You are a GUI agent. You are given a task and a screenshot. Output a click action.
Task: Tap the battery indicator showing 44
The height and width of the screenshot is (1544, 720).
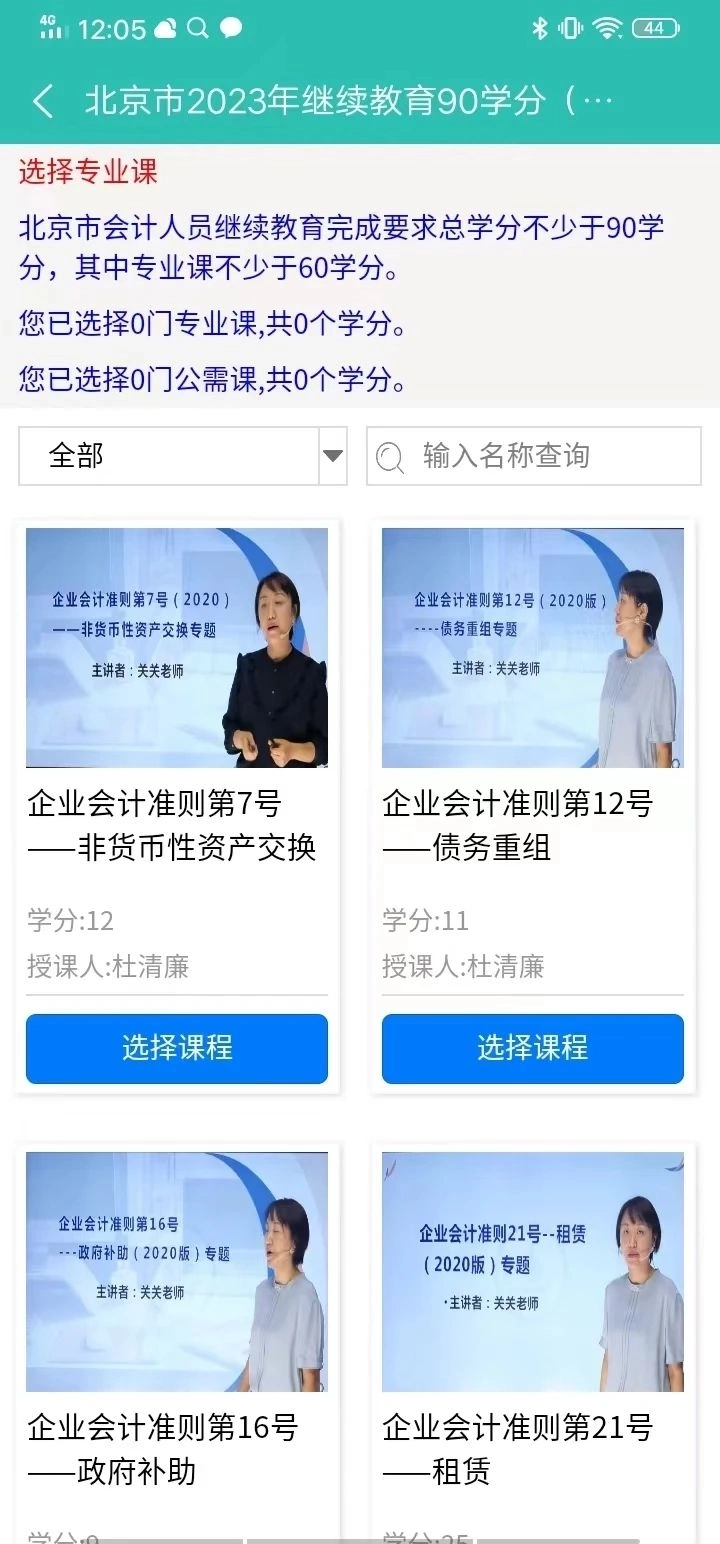[x=656, y=29]
